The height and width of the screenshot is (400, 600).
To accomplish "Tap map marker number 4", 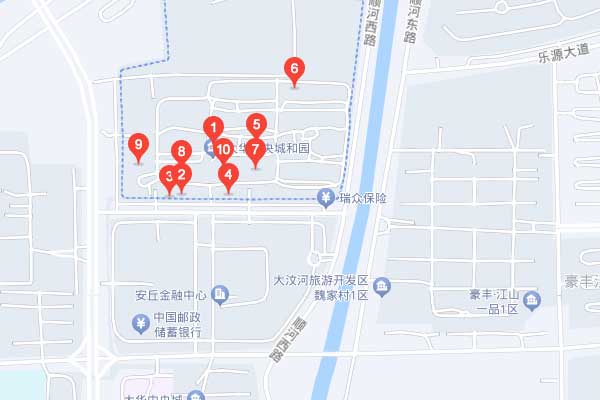I will tap(229, 175).
